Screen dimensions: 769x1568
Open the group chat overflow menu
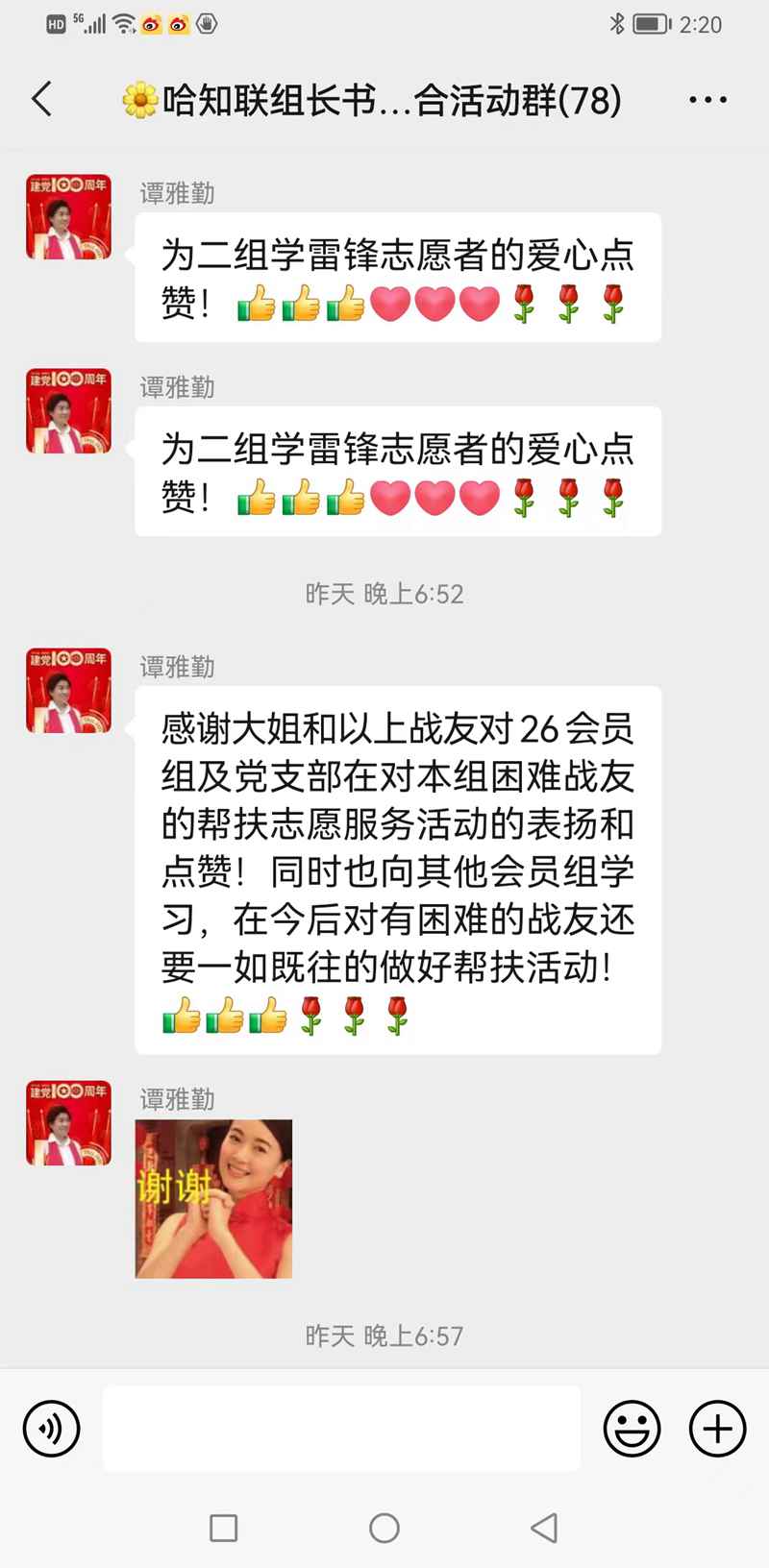[707, 100]
